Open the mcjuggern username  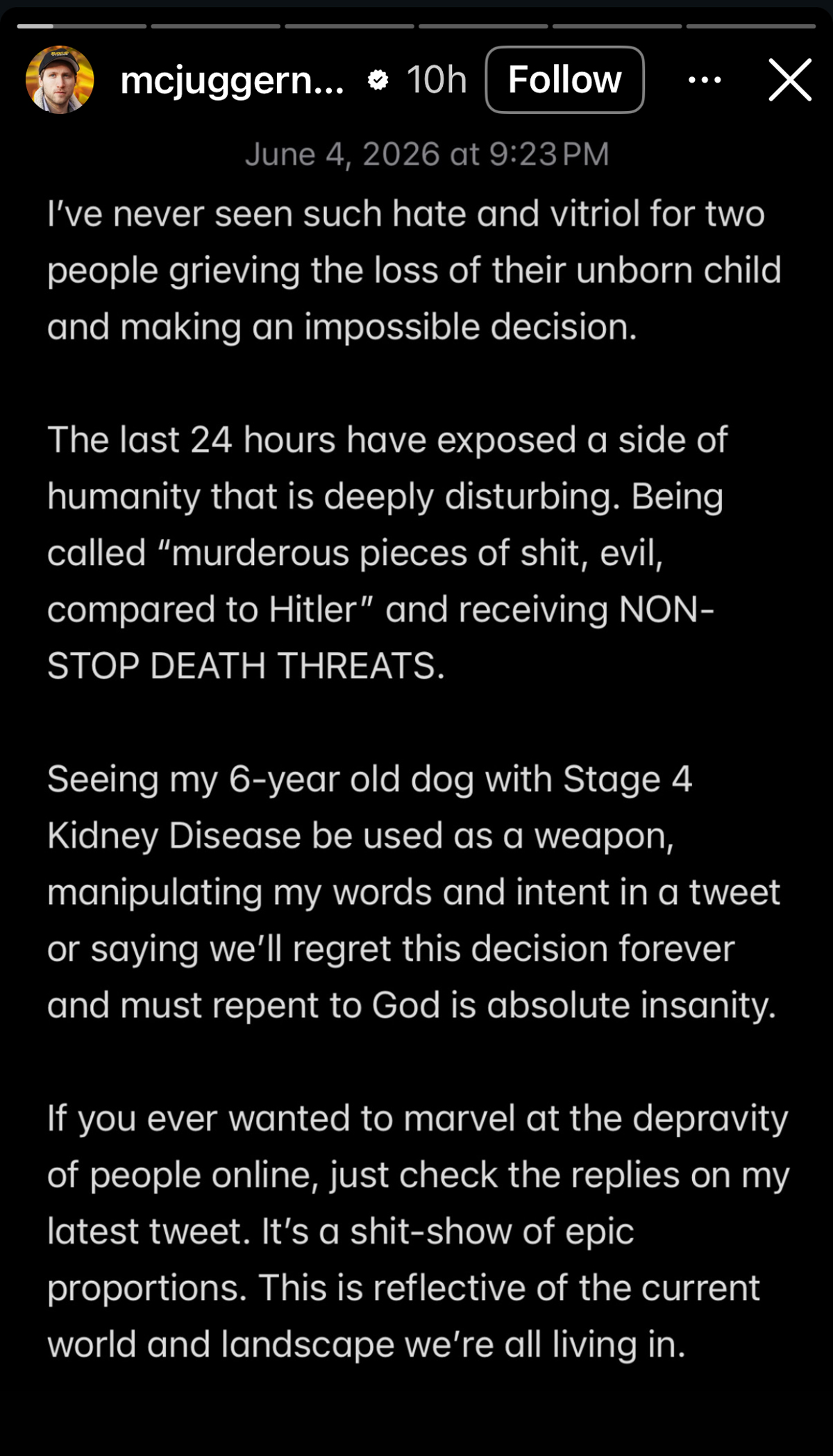coord(232,81)
